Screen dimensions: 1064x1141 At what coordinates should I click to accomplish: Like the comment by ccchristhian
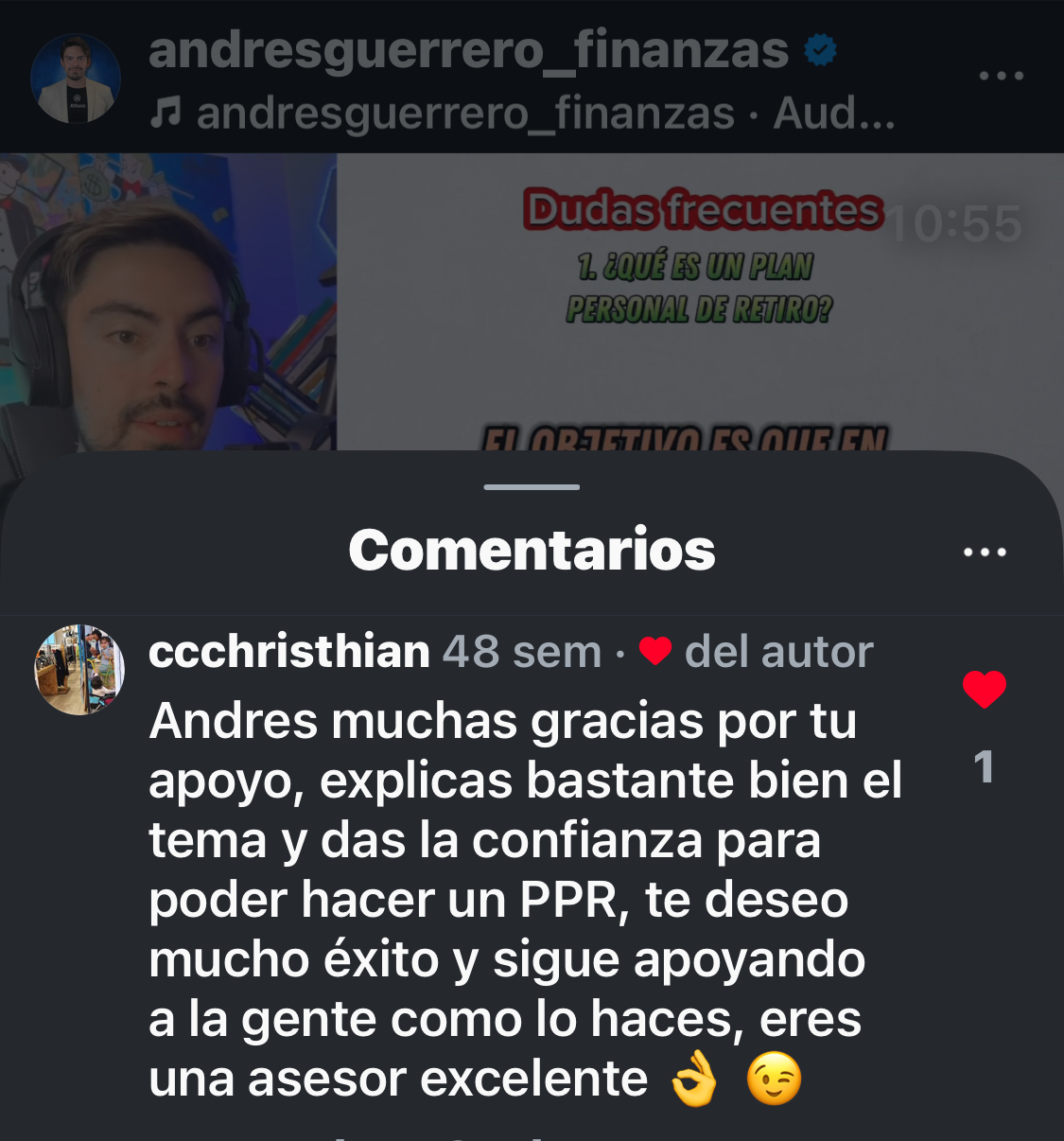[984, 689]
